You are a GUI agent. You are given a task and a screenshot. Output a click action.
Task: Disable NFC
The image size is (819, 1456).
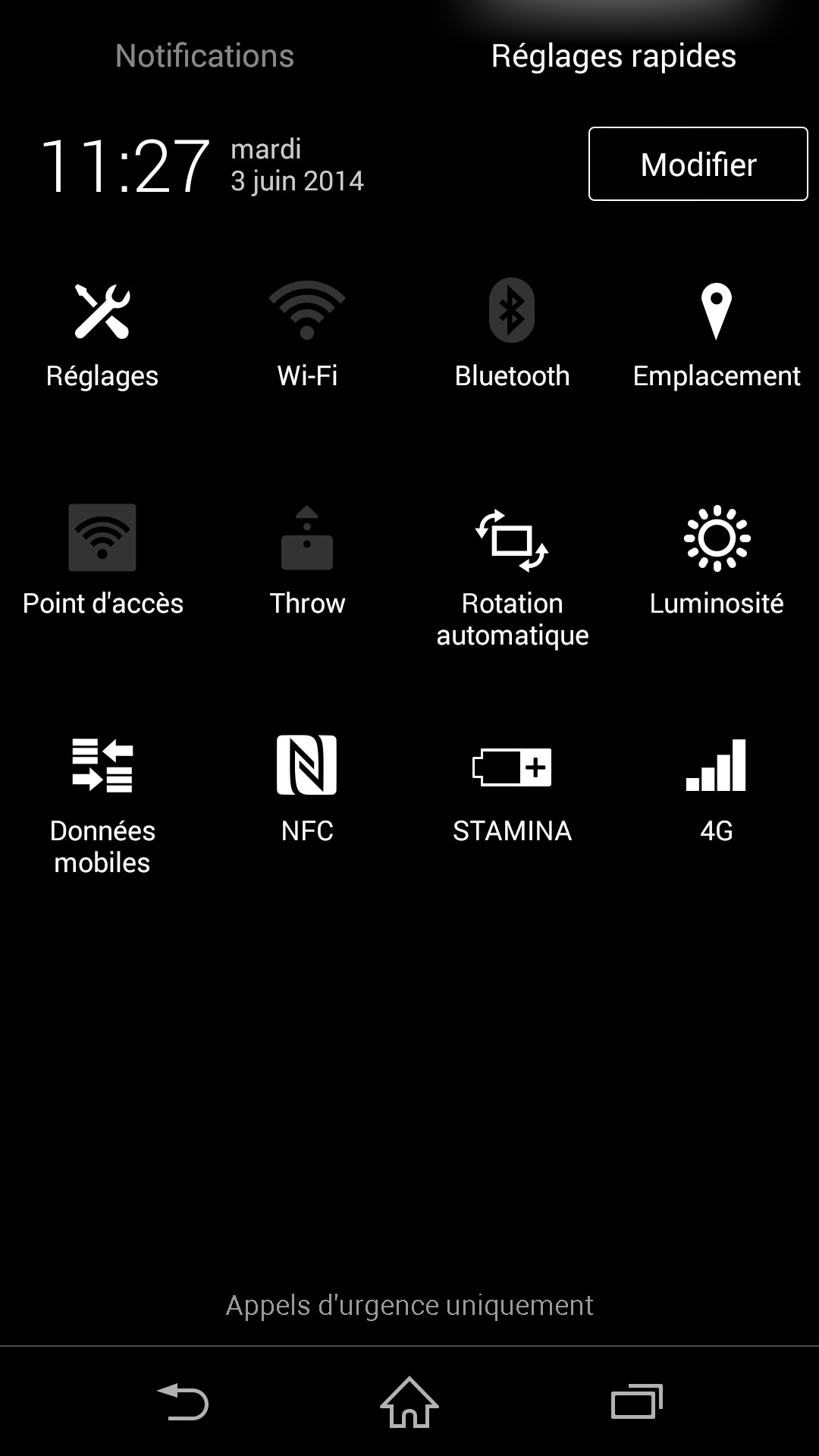point(307,789)
